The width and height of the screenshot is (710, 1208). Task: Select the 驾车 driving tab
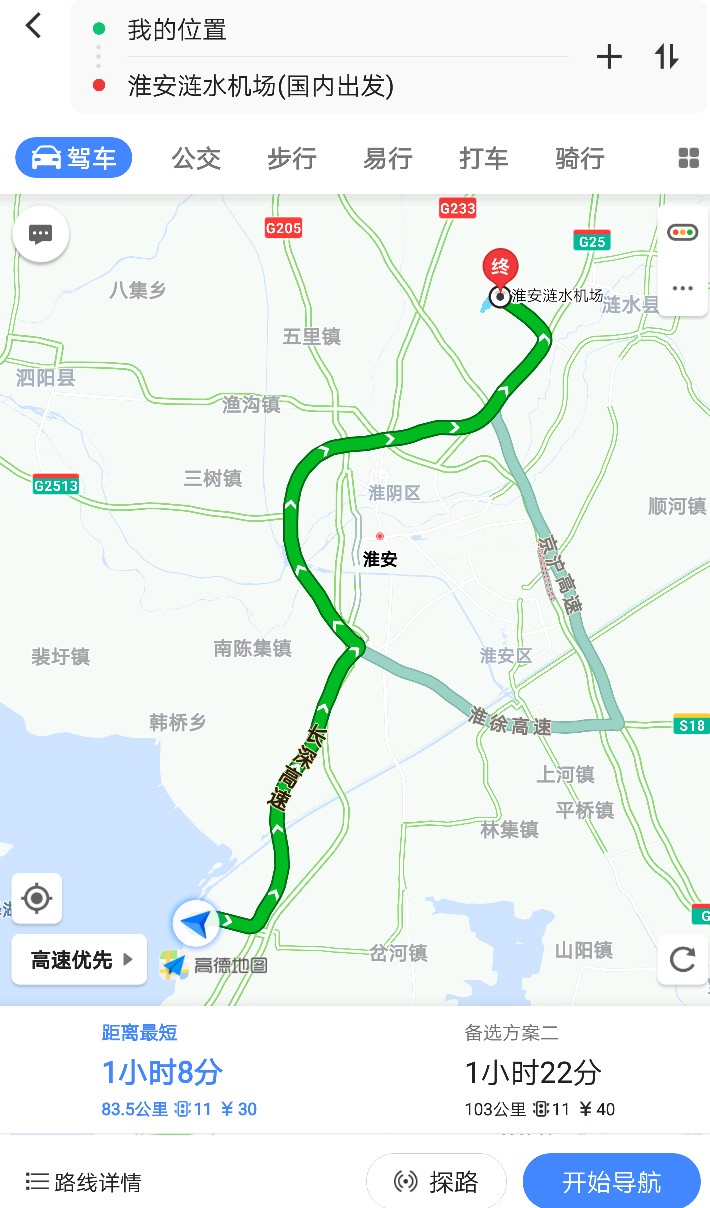pos(74,158)
